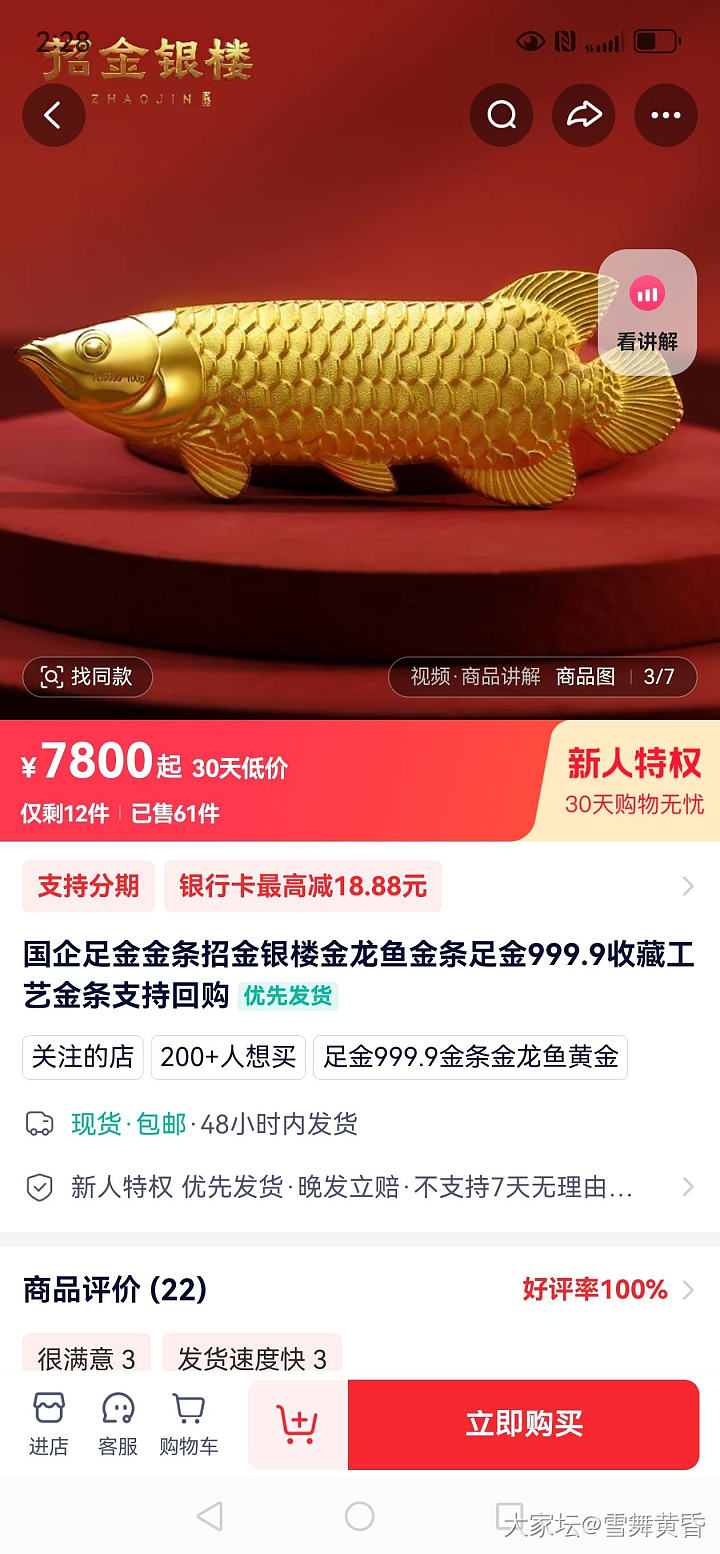Open the 购物车 shopping cart

[189, 1424]
